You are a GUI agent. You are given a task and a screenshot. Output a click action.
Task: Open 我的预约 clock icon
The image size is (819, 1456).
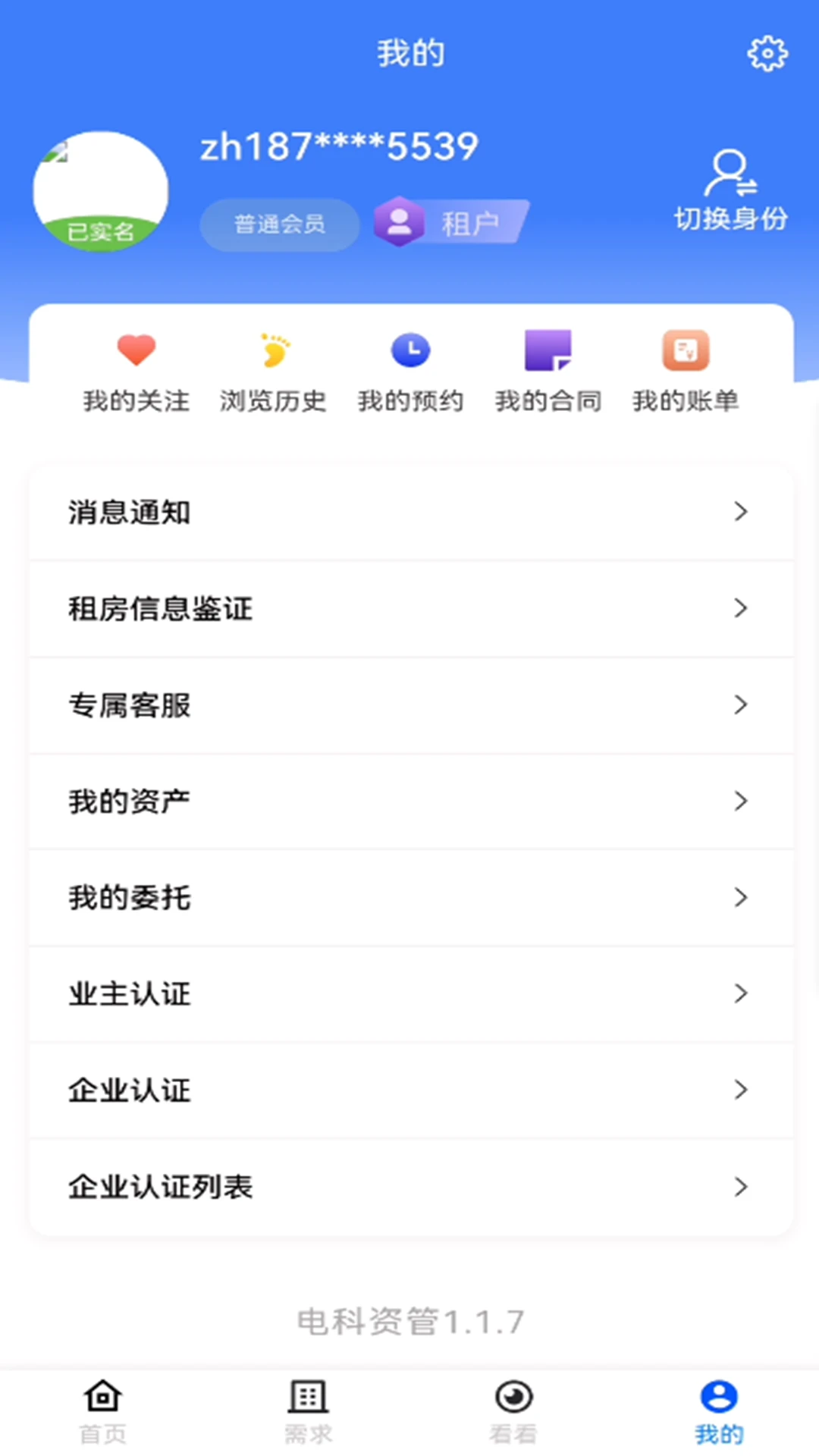pos(410,350)
